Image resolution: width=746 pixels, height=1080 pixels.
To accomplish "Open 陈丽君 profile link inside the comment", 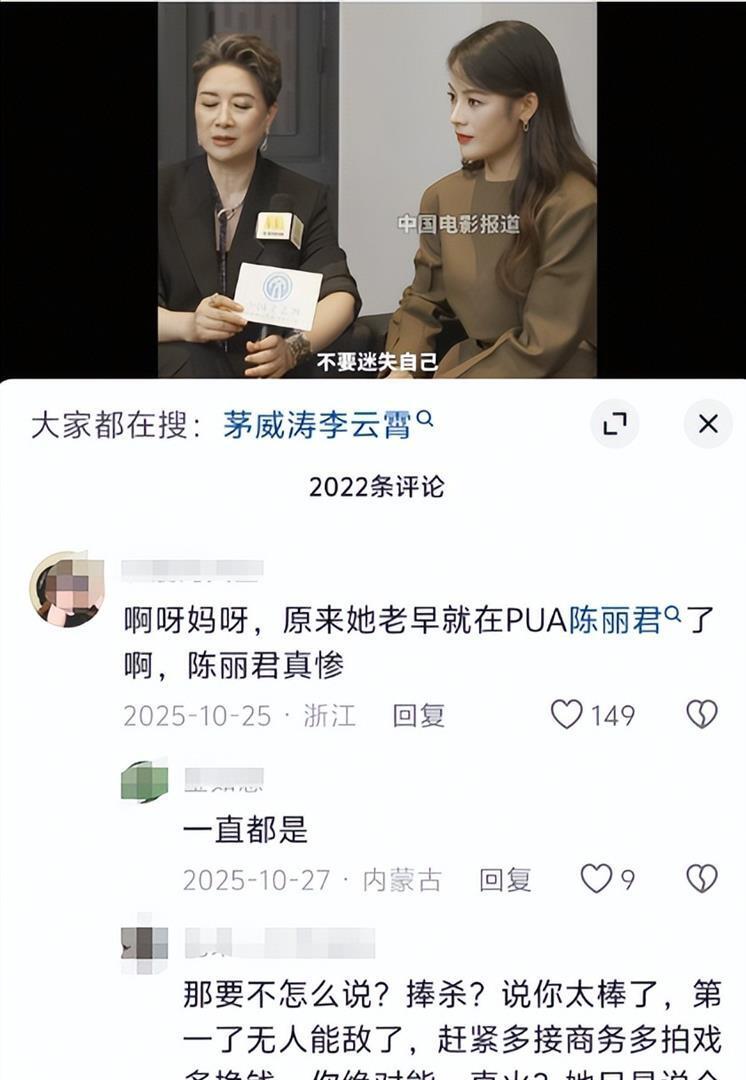I will click(618, 615).
